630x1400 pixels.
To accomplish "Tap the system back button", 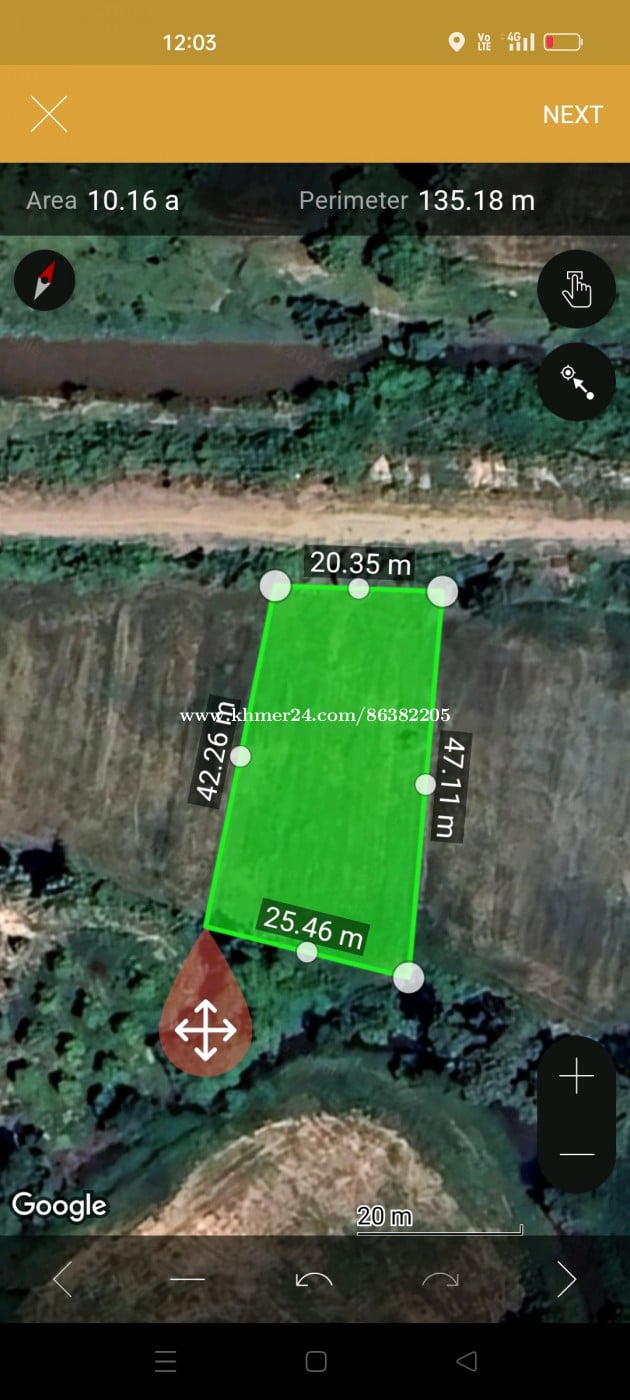I will pos(466,1361).
